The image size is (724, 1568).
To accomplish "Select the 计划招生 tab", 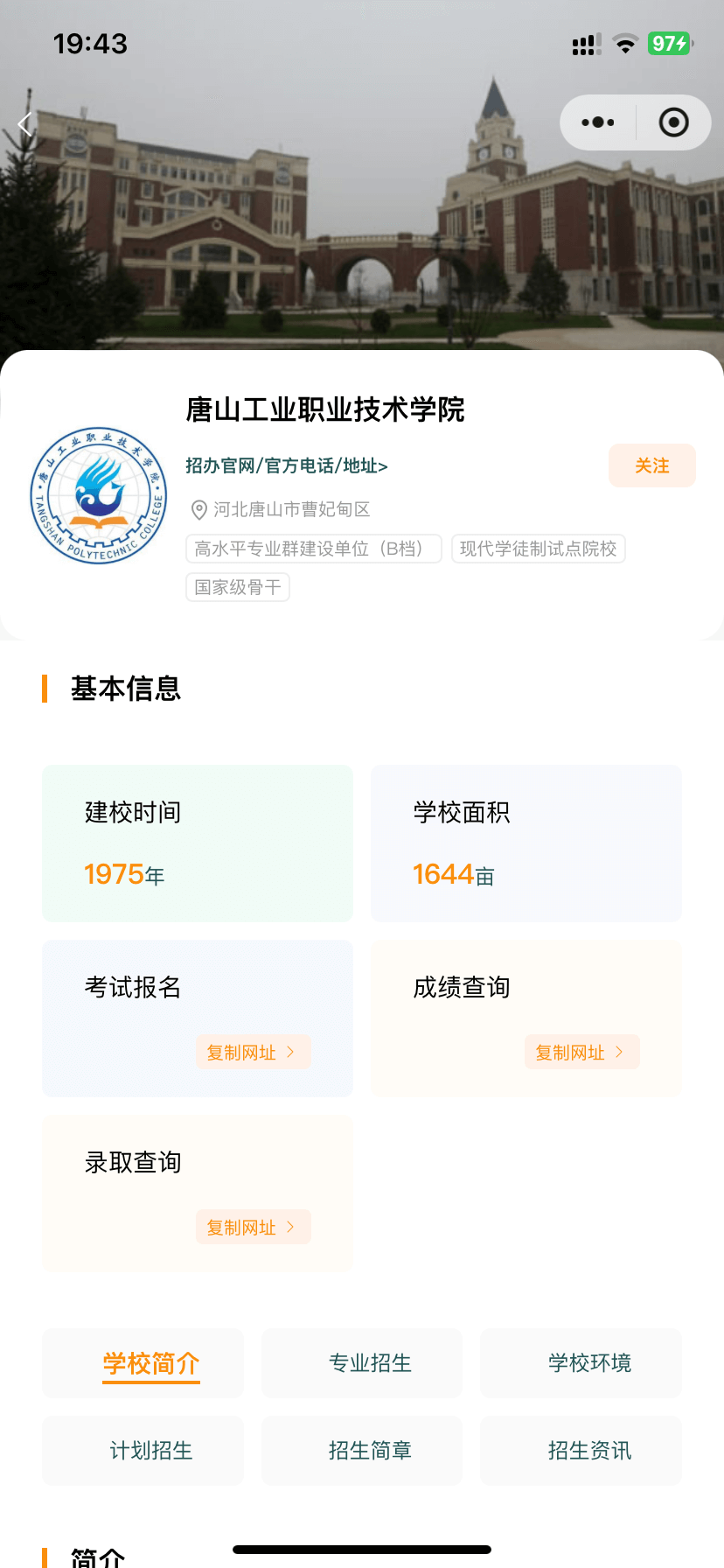I will (x=151, y=1451).
